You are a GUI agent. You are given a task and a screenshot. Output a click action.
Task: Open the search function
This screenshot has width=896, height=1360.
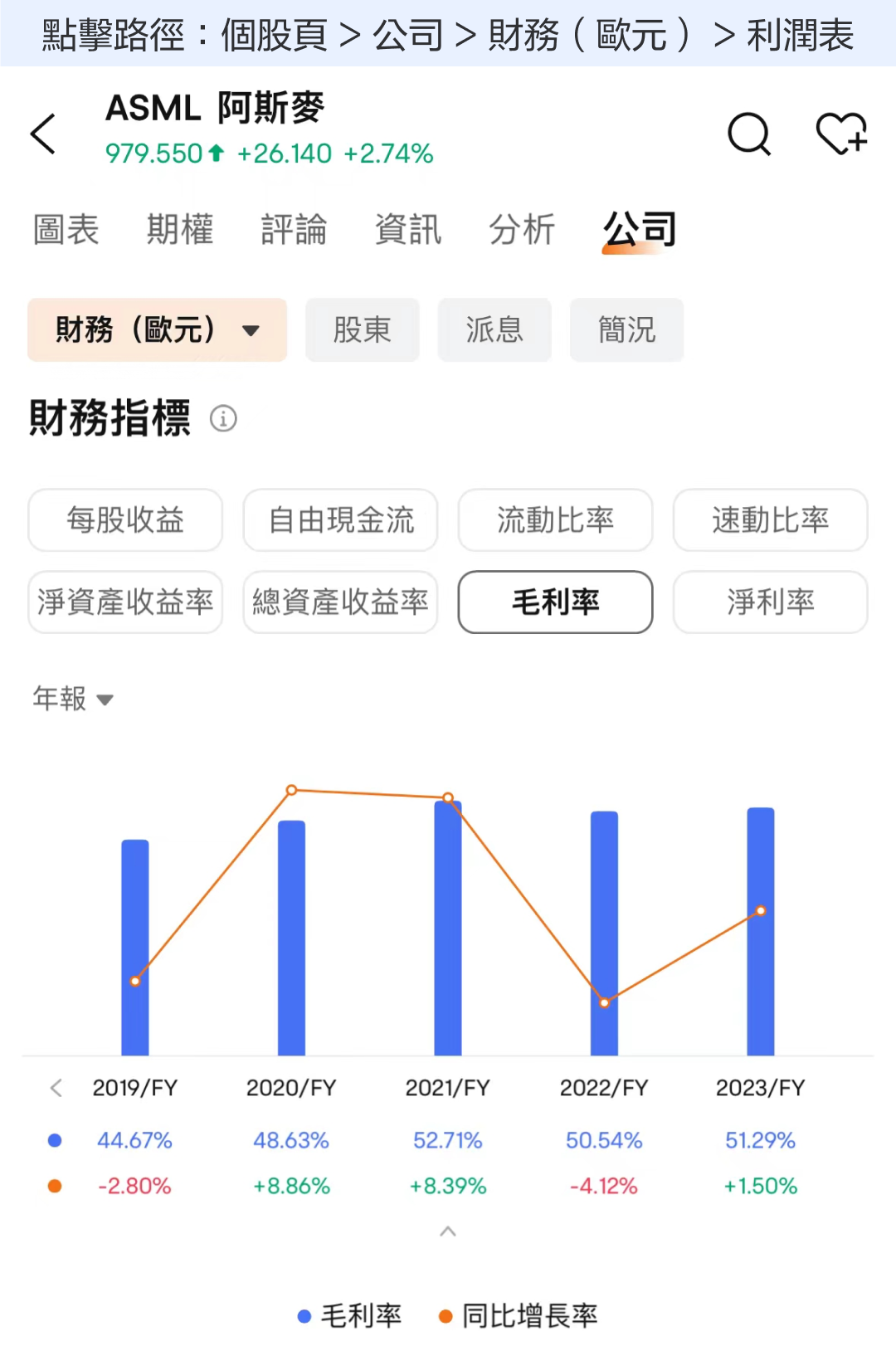click(x=749, y=134)
